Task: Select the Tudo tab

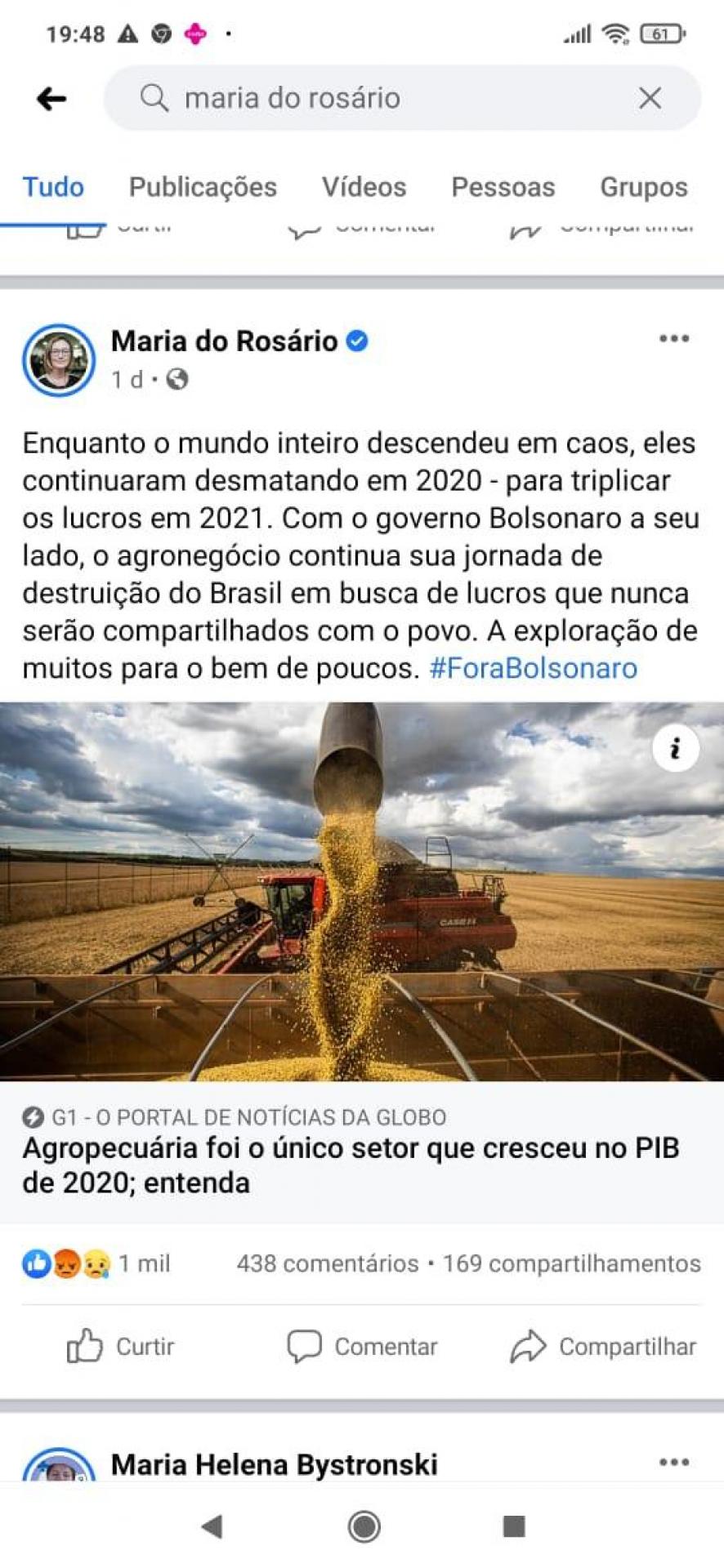Action: point(53,187)
